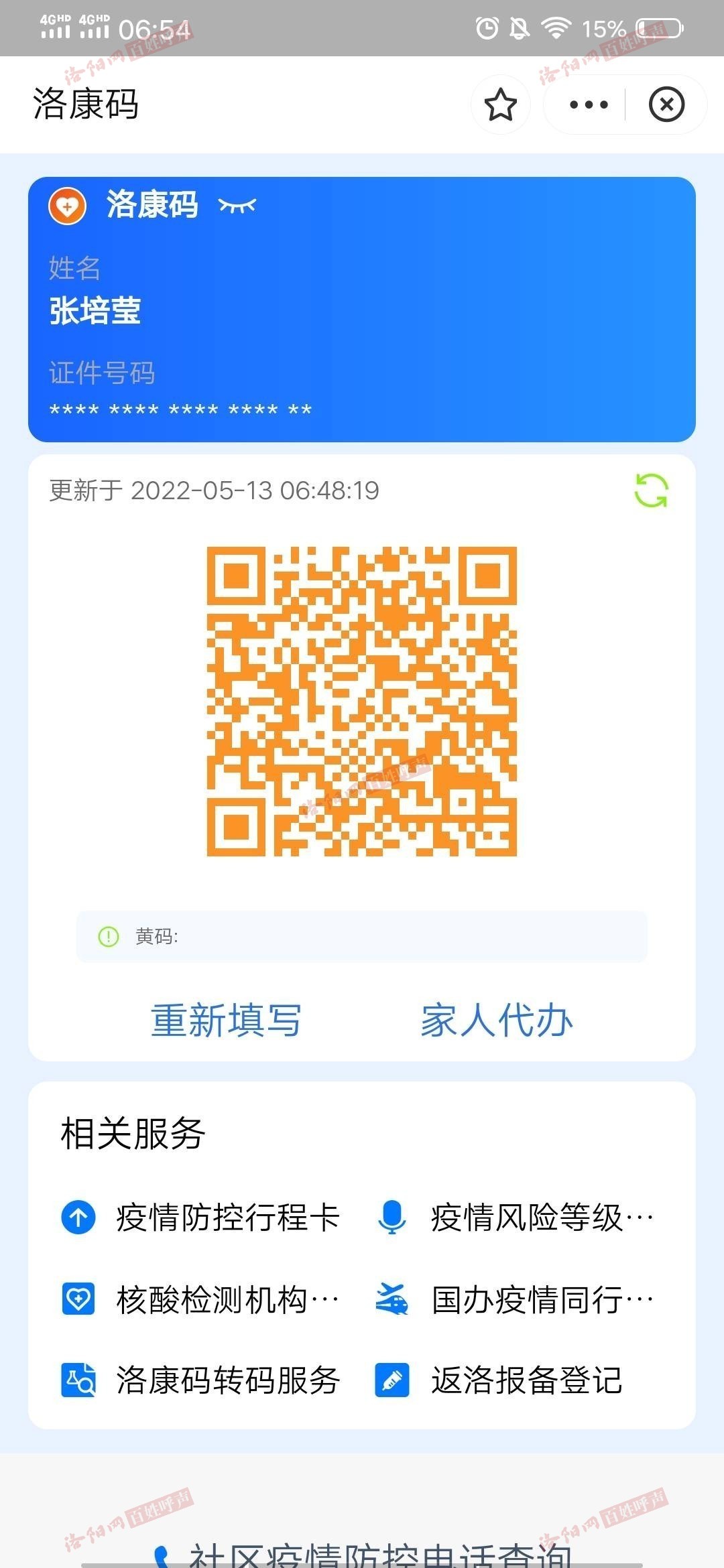The width and height of the screenshot is (724, 1568).
Task: Open 返洛报备登记
Action: pos(499,1380)
